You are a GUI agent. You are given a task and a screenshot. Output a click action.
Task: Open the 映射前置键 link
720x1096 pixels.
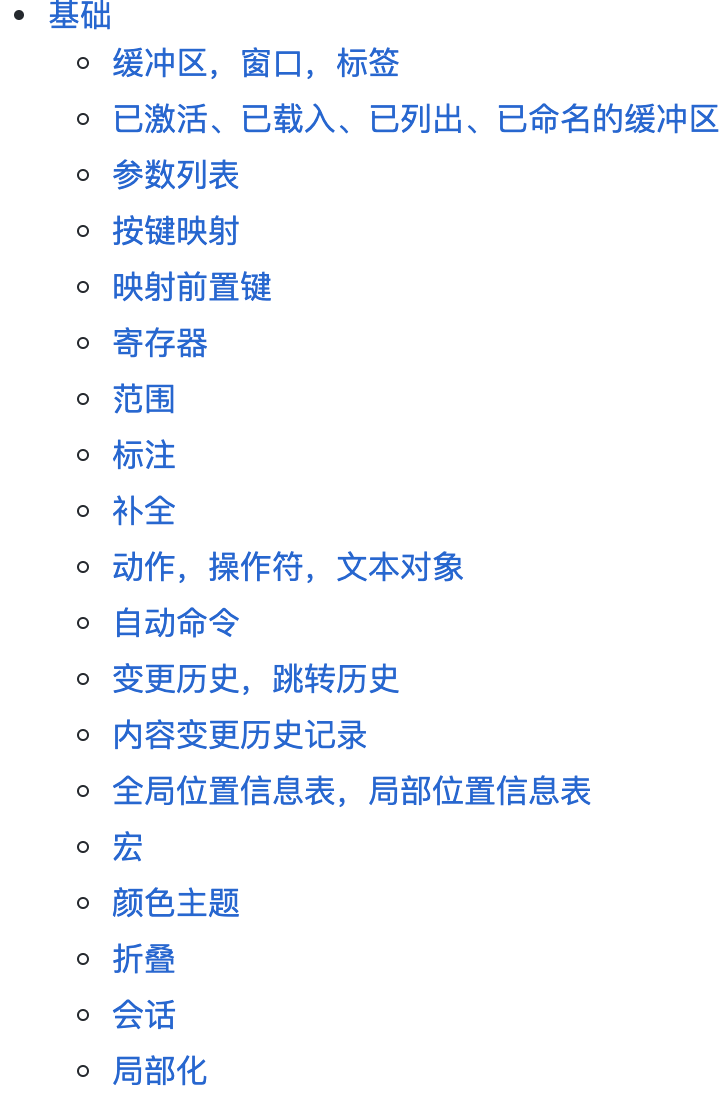[x=192, y=288]
